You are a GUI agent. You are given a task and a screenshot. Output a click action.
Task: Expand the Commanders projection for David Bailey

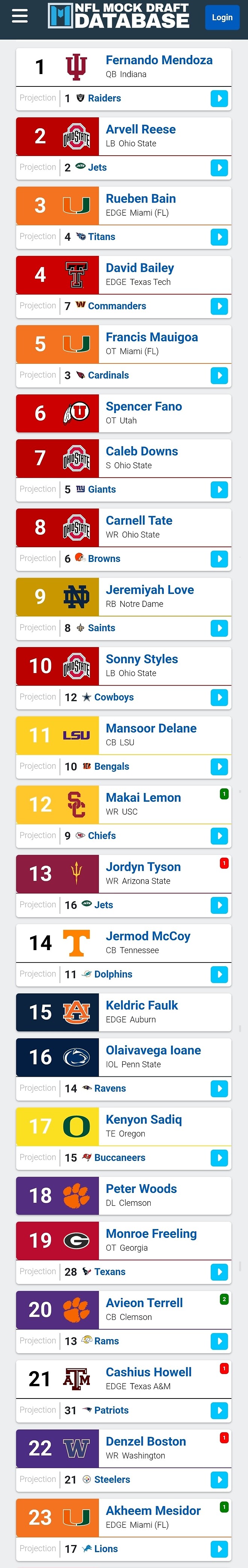tap(219, 306)
